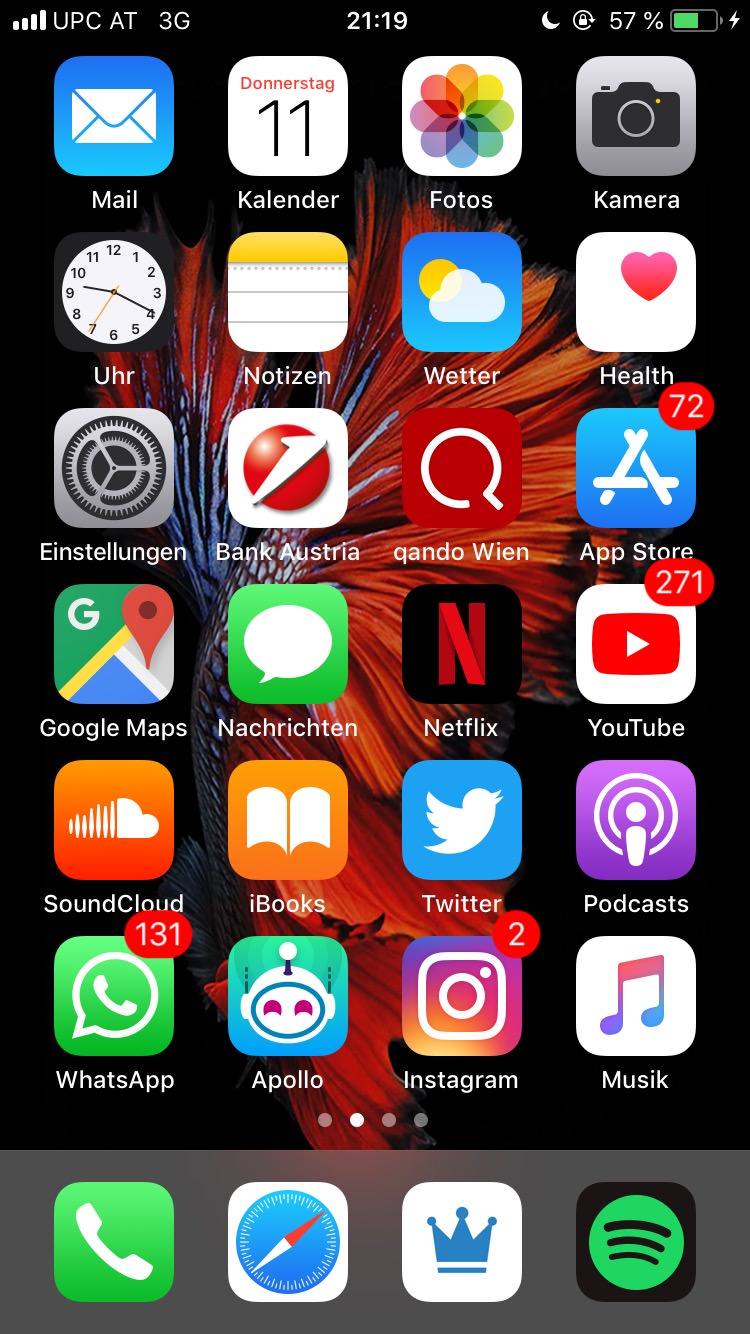Image resolution: width=750 pixels, height=1334 pixels.
Task: Launch Google Maps
Action: coord(114,644)
